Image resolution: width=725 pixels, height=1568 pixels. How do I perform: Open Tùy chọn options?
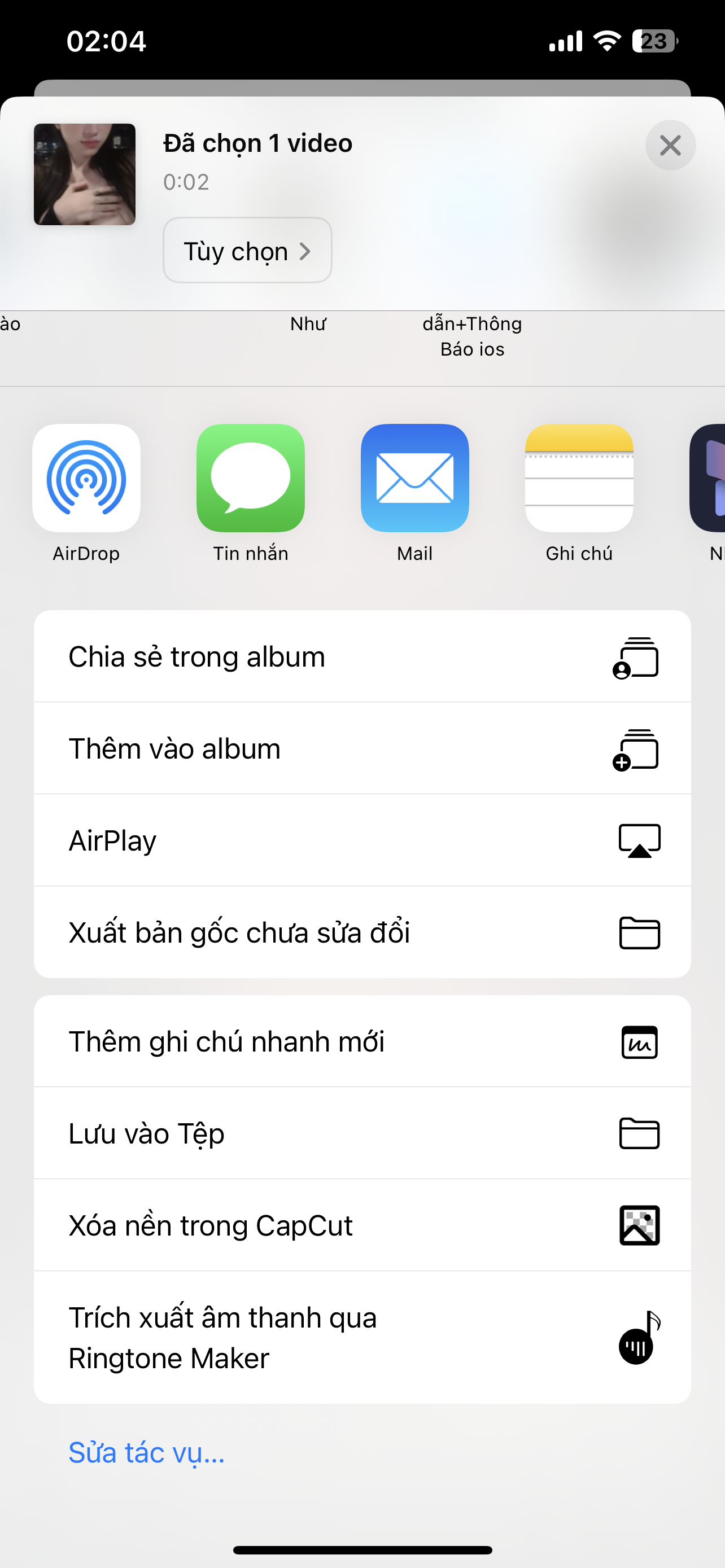pyautogui.click(x=247, y=250)
